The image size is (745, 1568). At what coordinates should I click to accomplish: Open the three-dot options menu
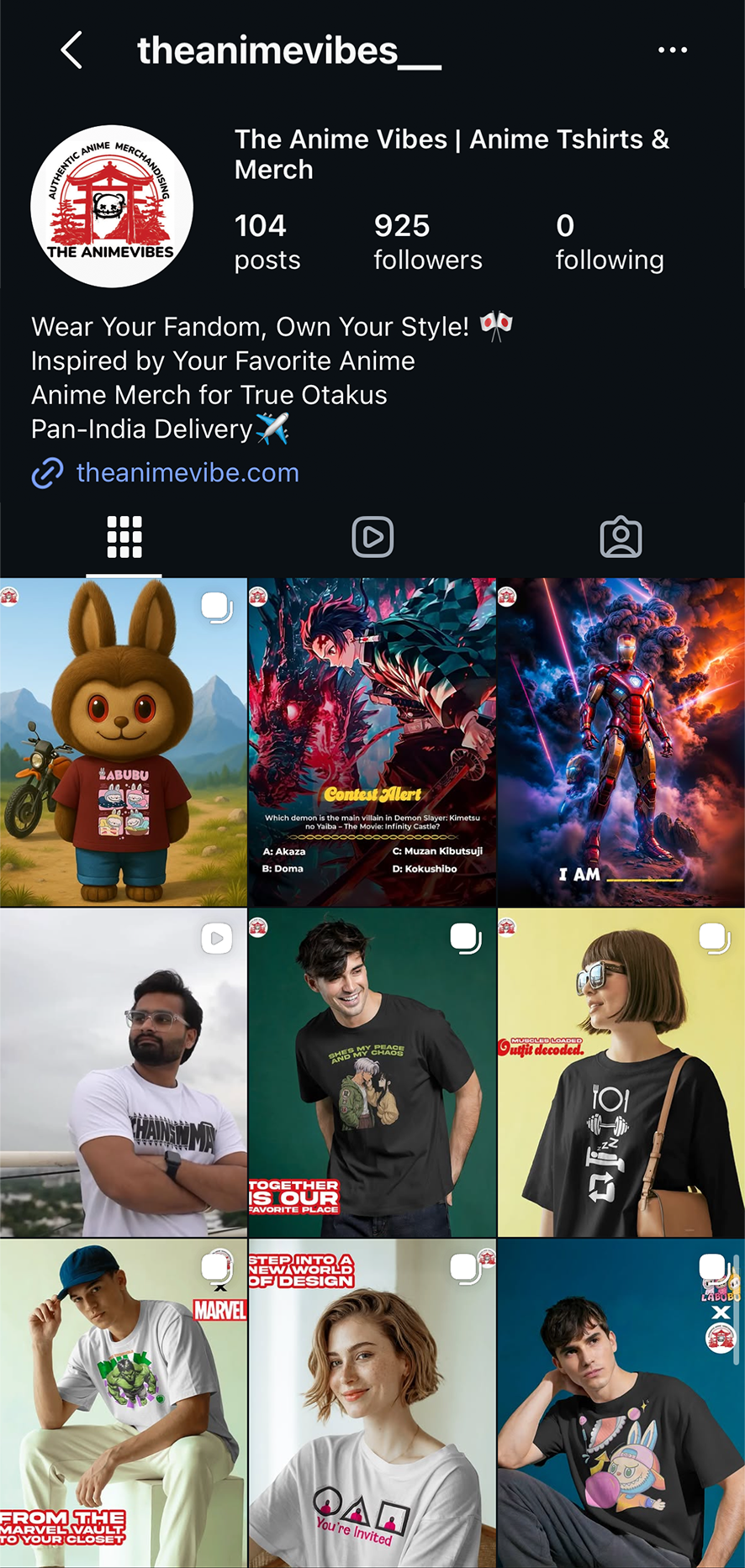pos(673,50)
